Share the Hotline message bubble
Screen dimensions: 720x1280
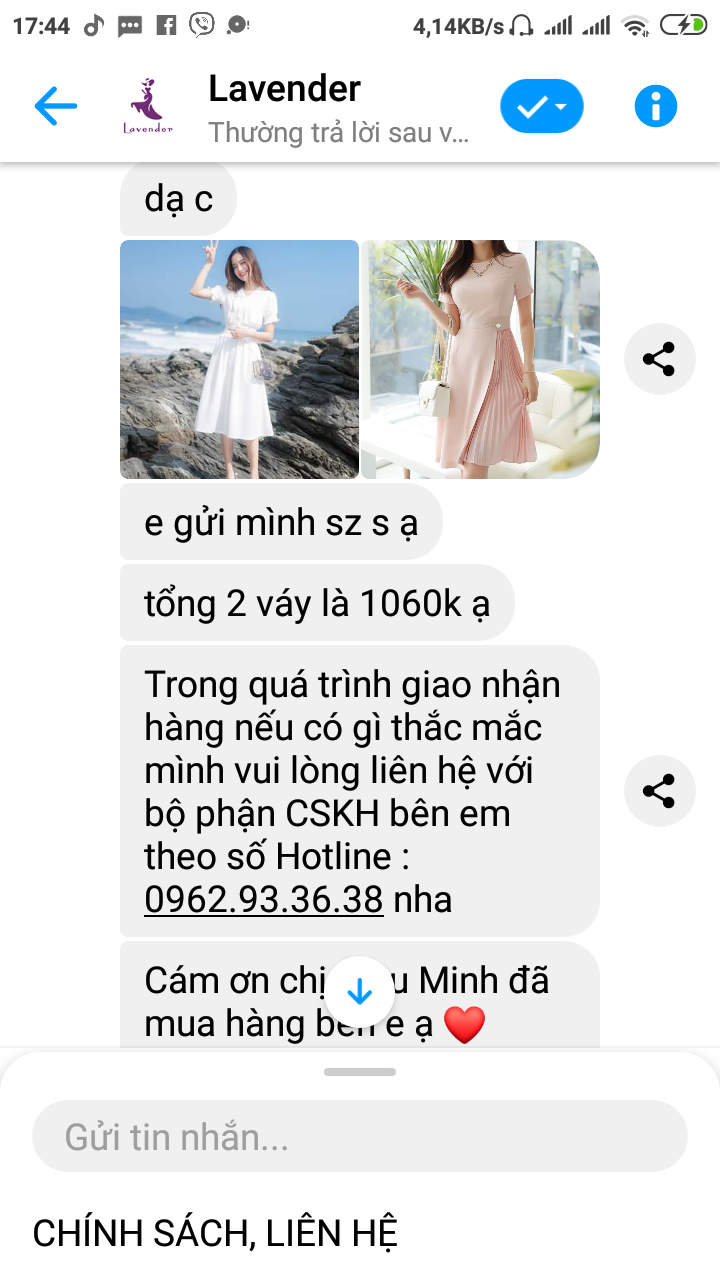(x=659, y=790)
